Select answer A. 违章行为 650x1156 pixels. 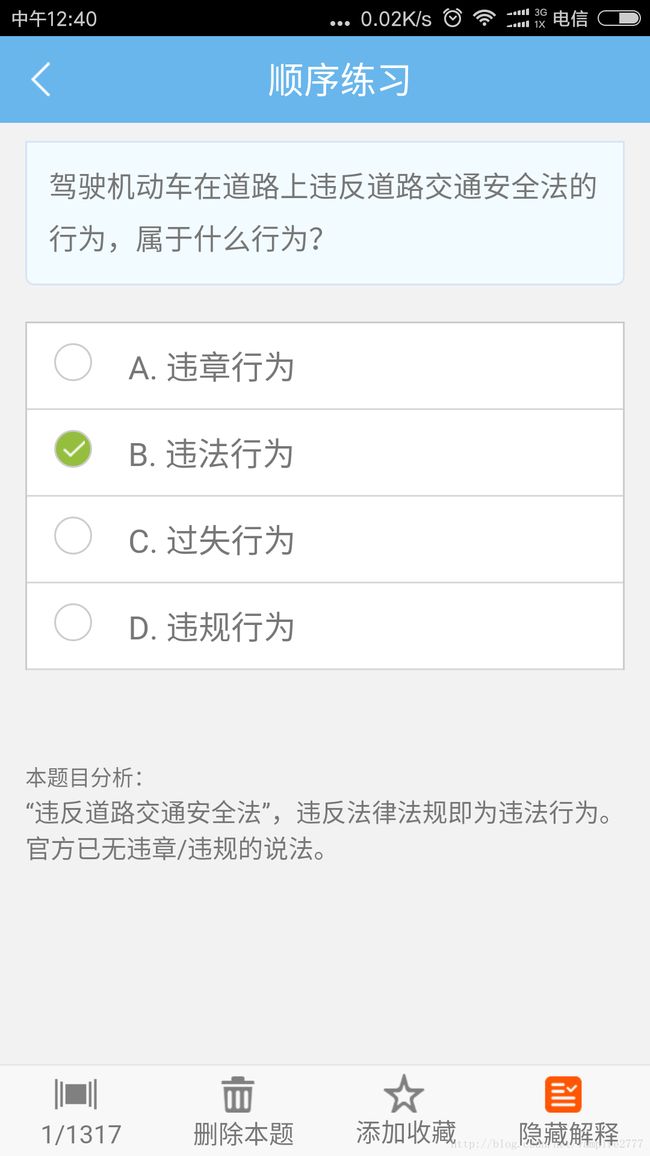click(325, 366)
